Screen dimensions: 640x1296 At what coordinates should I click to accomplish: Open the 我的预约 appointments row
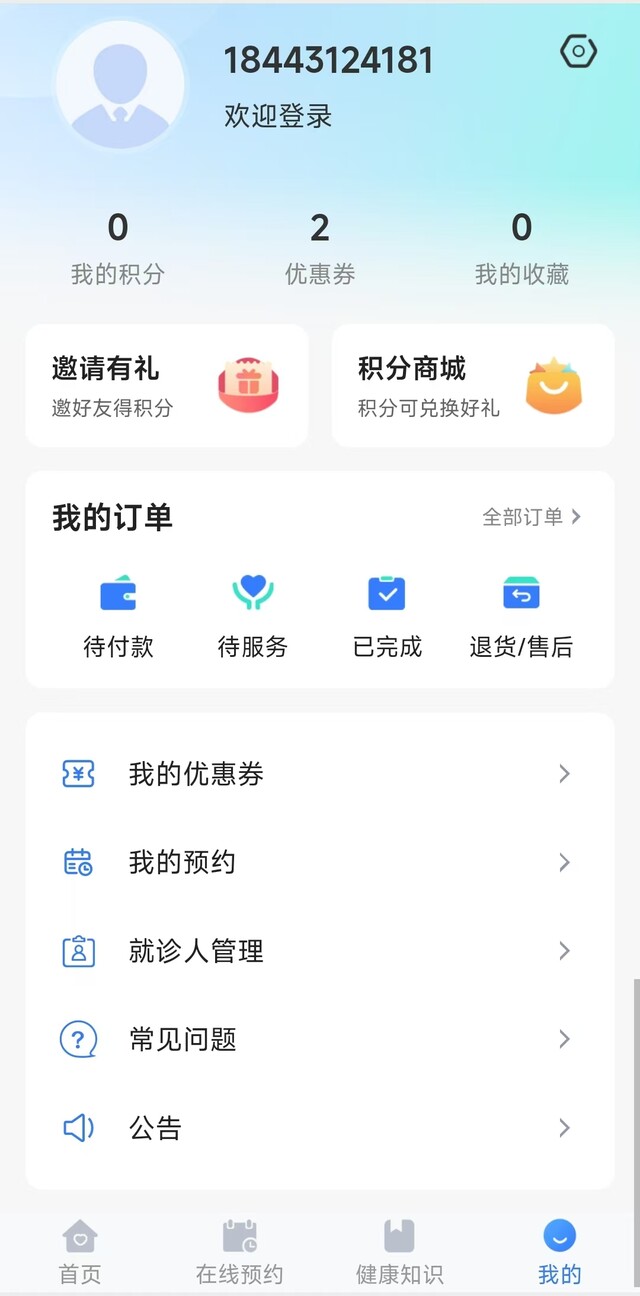click(320, 862)
